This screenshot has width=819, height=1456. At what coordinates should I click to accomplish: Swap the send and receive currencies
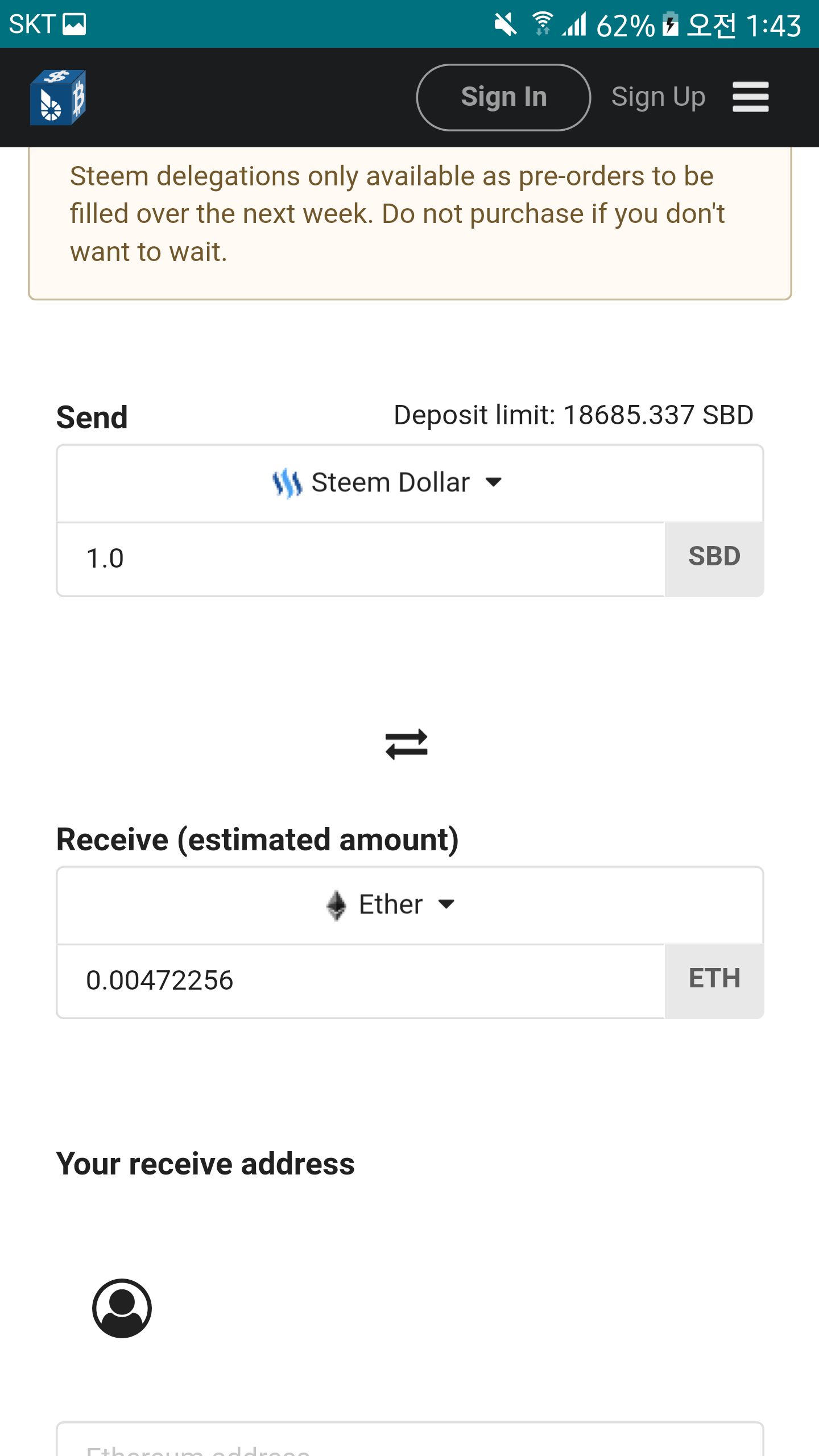pos(407,744)
